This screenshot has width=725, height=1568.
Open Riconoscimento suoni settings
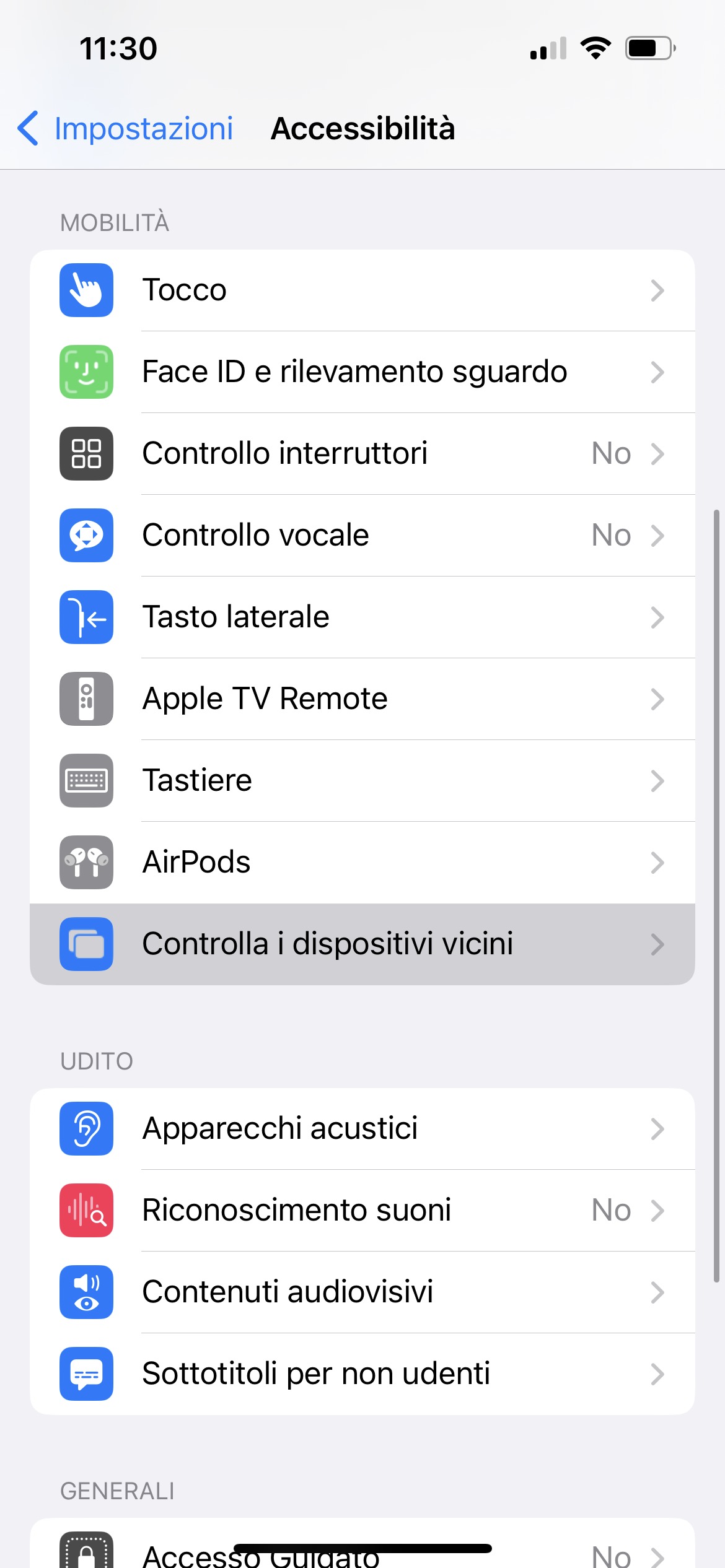coord(362,1211)
